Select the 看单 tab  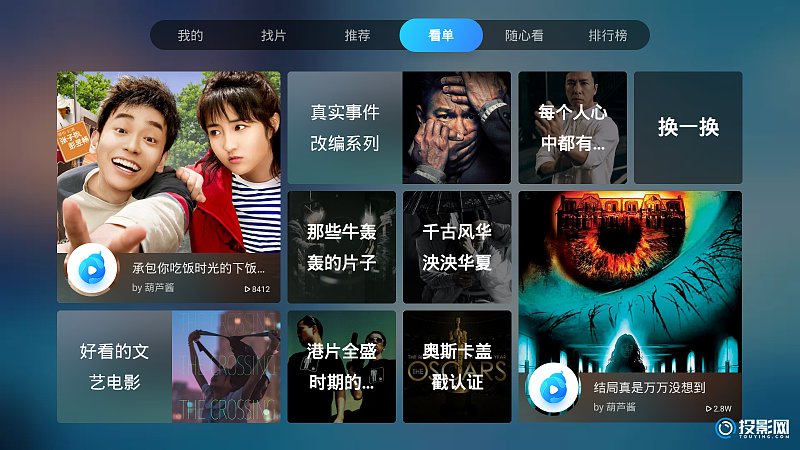[440, 36]
